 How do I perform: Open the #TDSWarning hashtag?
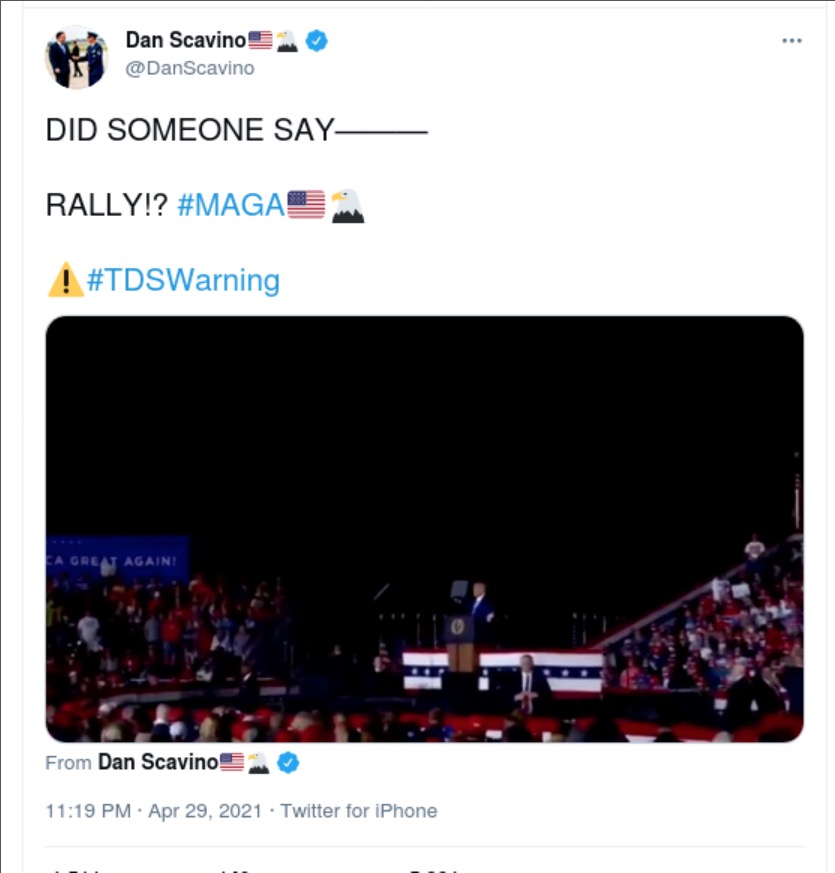183,280
